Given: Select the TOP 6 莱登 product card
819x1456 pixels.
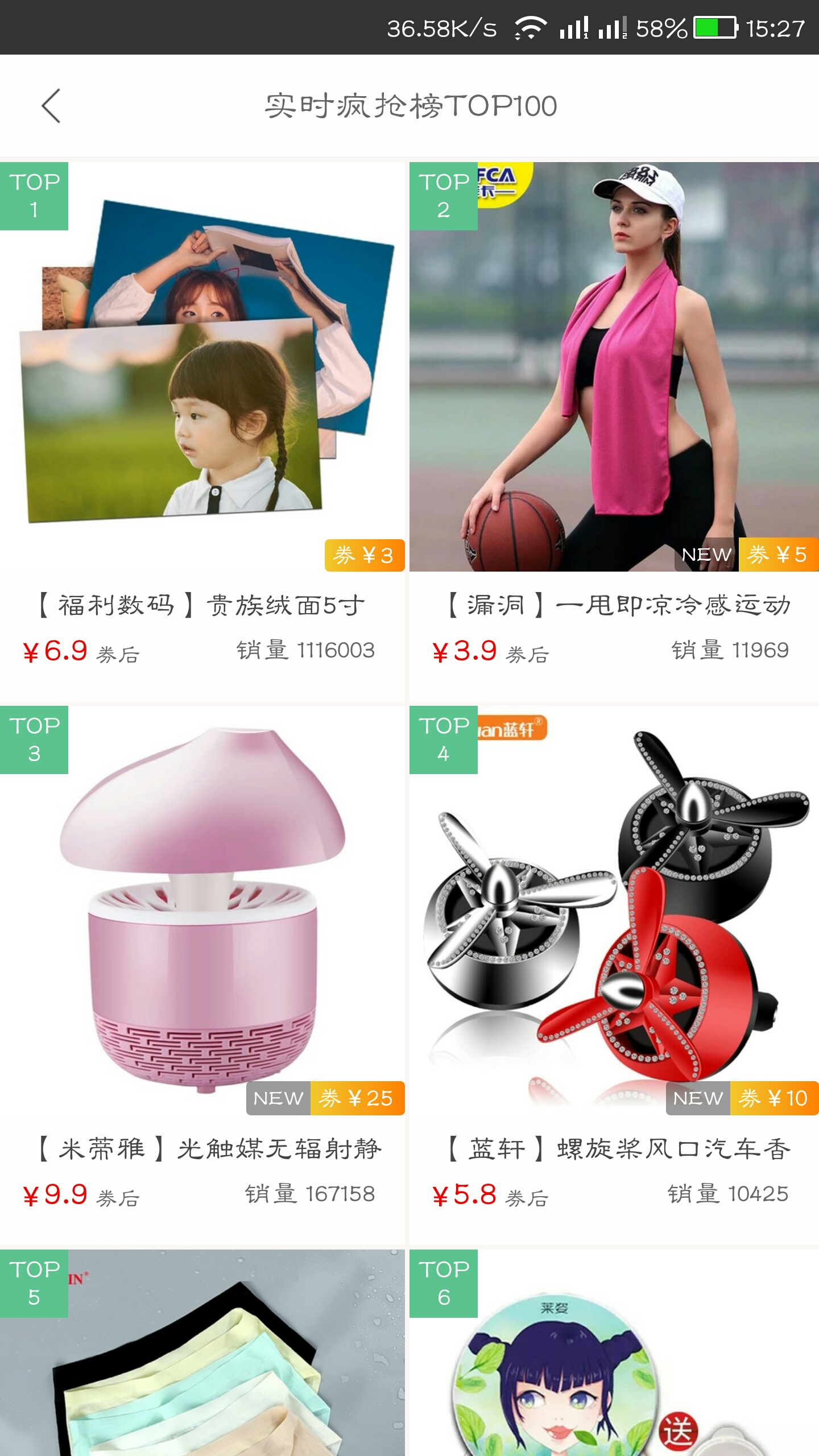Looking at the screenshot, I should coord(614,1365).
